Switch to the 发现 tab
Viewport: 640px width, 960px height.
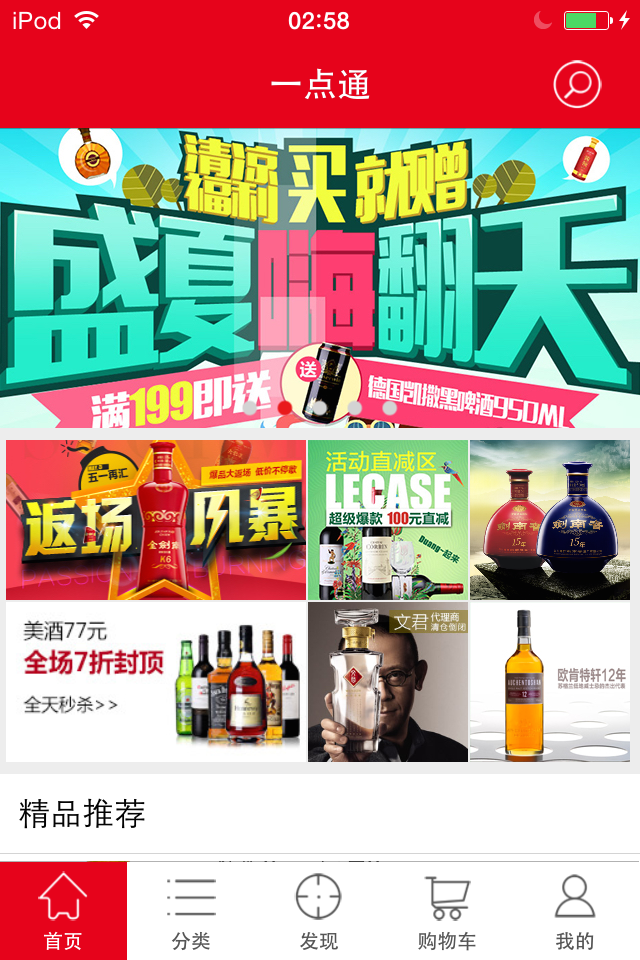(319, 911)
